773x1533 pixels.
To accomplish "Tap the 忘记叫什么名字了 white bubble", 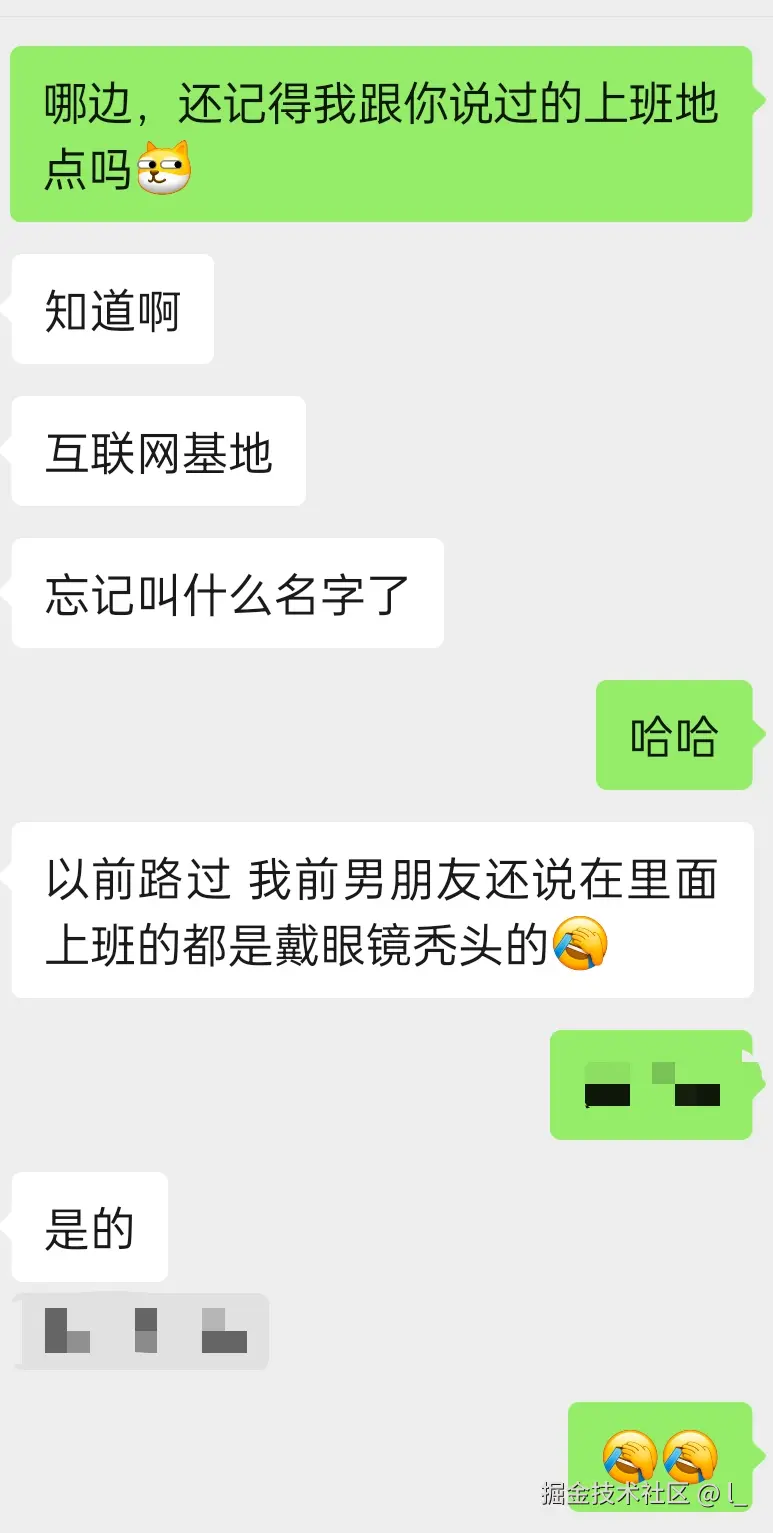I will (227, 593).
